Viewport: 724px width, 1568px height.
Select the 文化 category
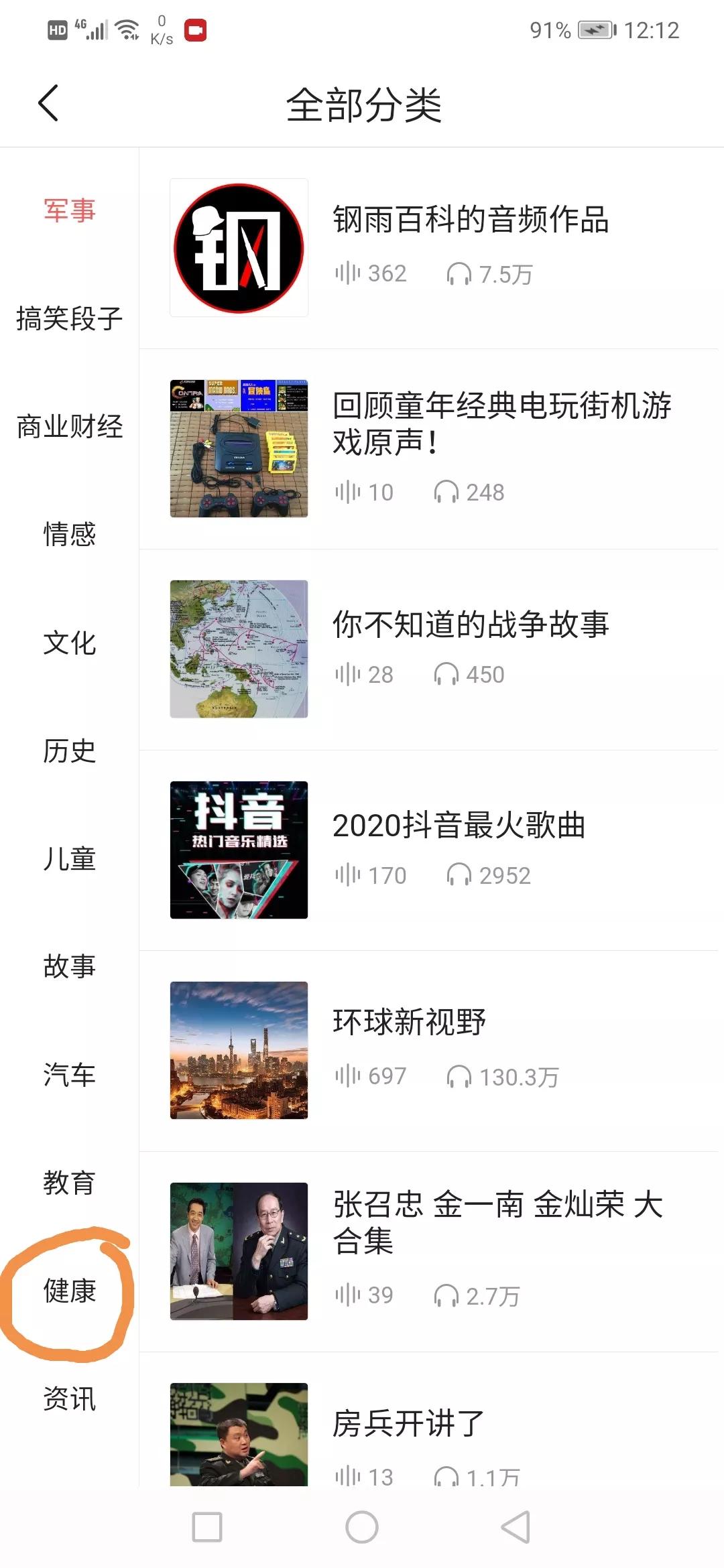click(70, 643)
